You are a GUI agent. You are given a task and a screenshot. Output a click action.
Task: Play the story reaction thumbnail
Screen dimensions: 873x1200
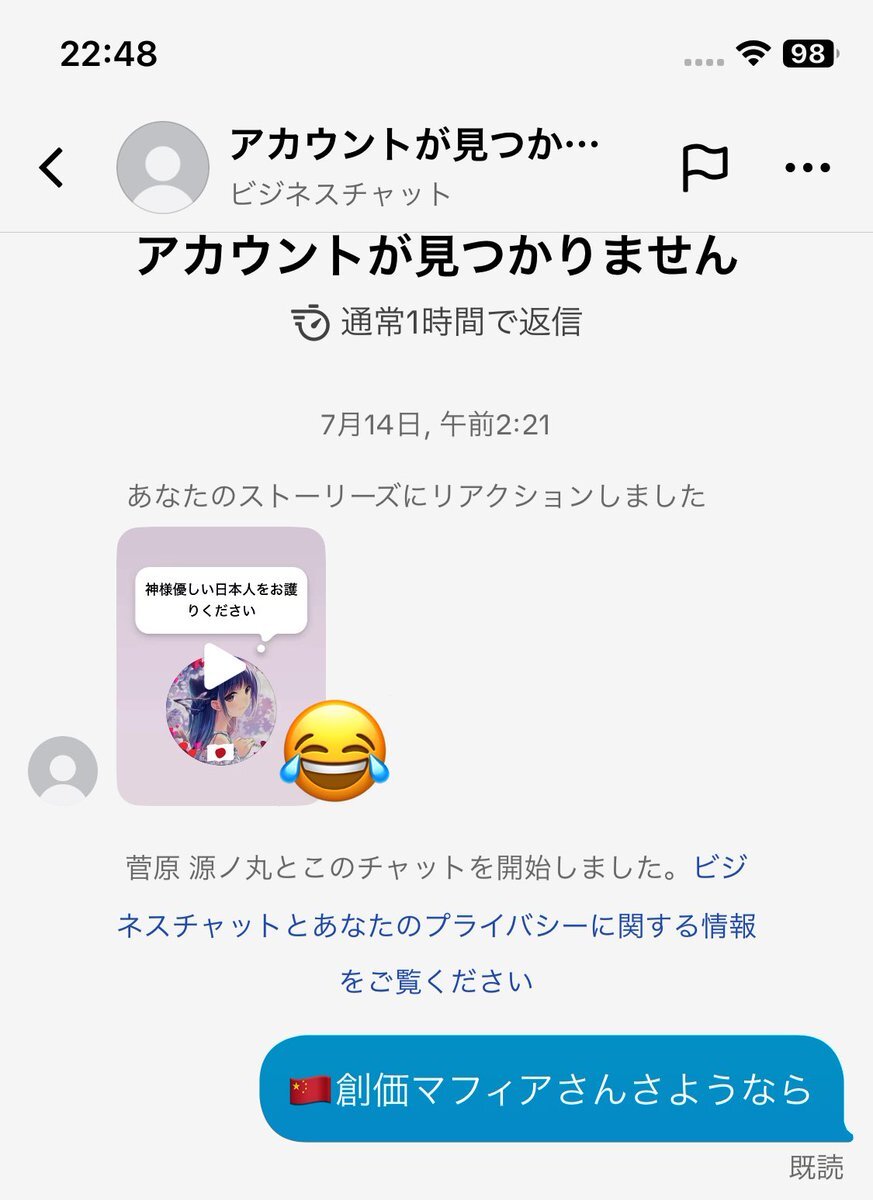221,666
